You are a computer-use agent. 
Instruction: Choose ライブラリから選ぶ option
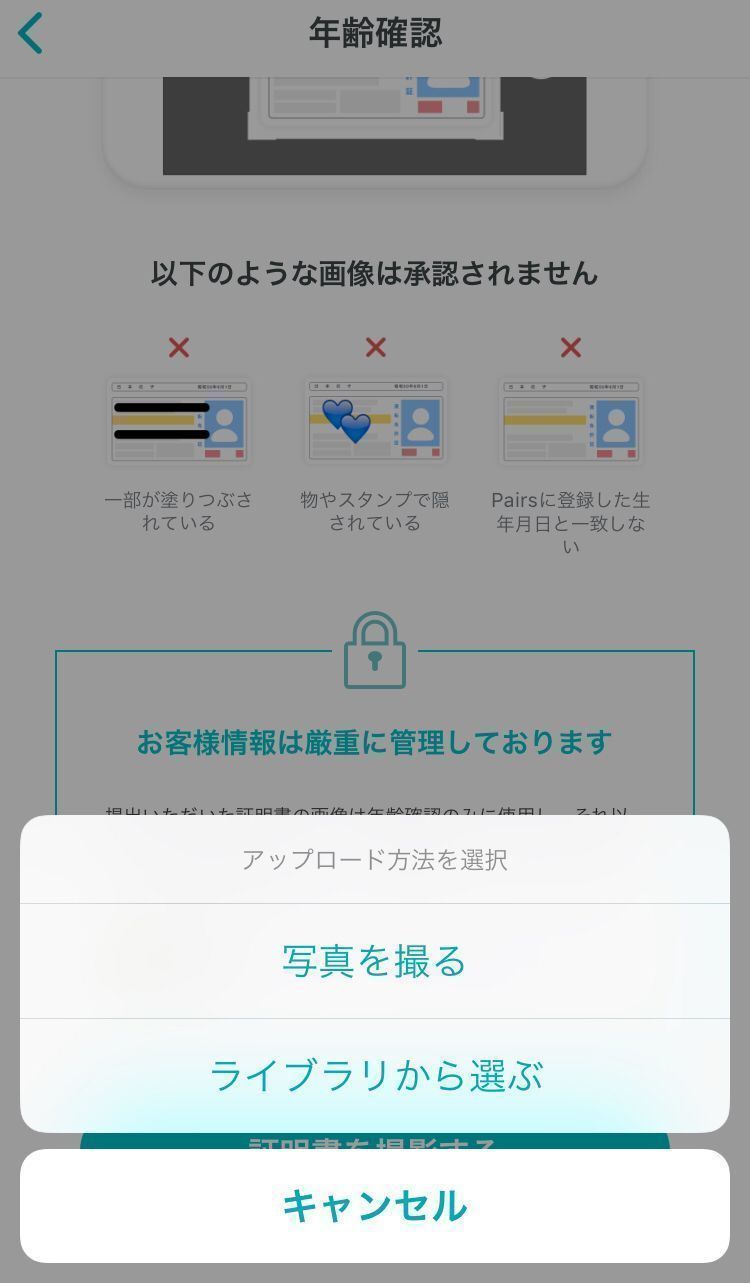click(374, 1076)
